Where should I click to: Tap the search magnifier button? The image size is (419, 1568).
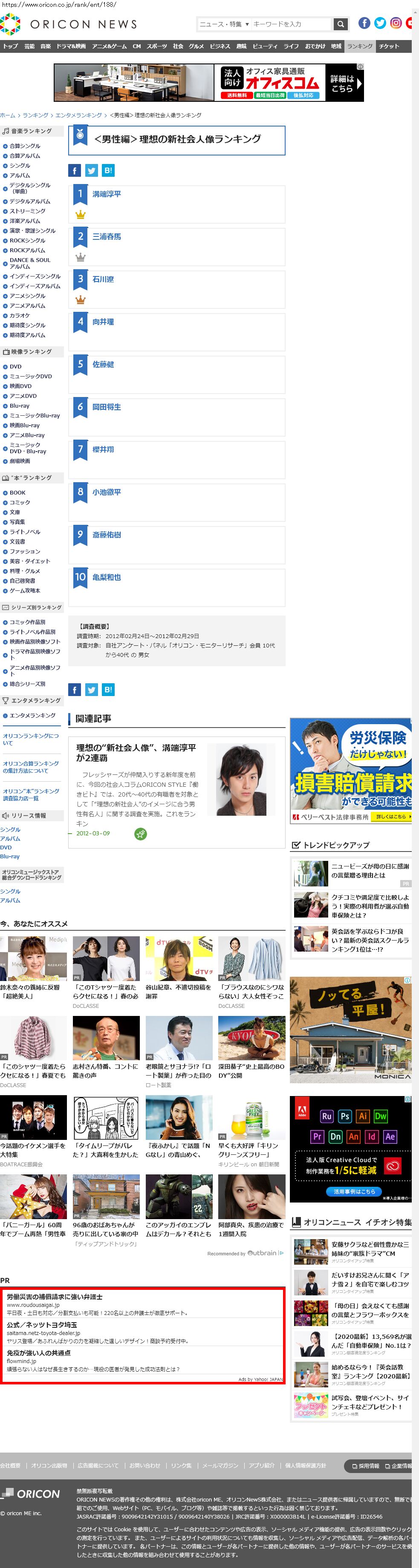[341, 24]
